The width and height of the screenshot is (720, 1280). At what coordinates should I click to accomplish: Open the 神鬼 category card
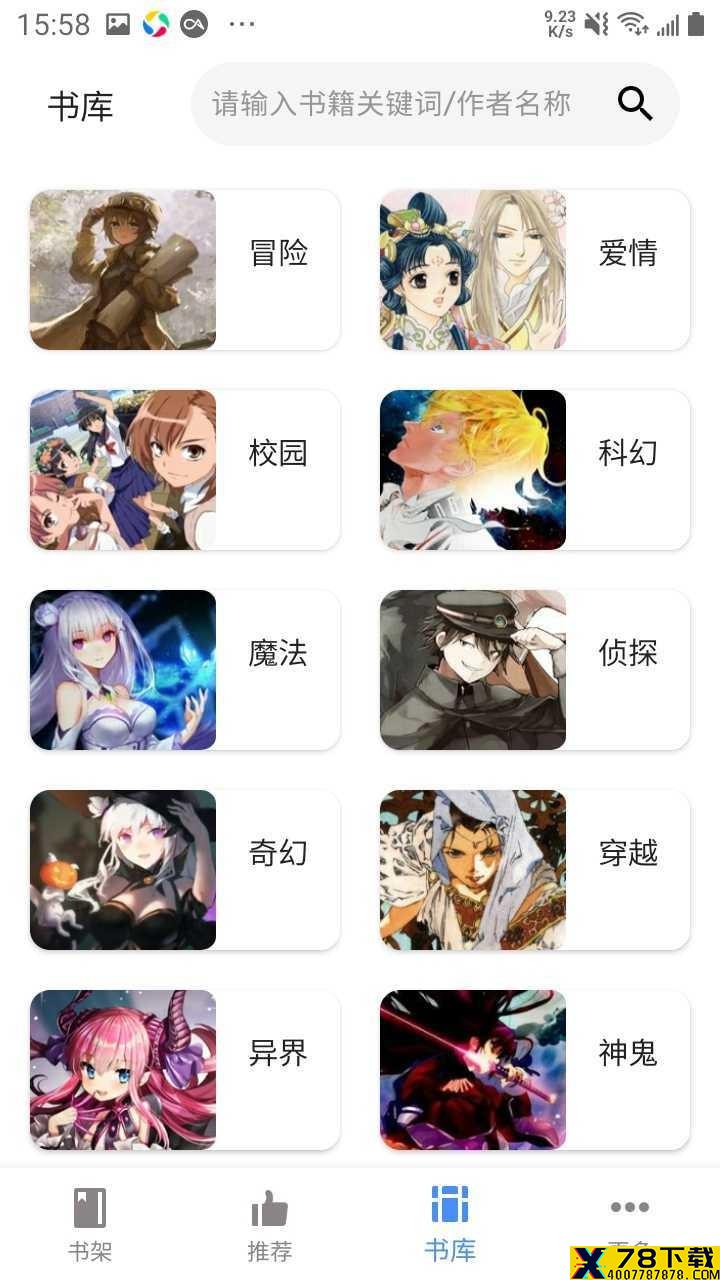pos(535,1070)
